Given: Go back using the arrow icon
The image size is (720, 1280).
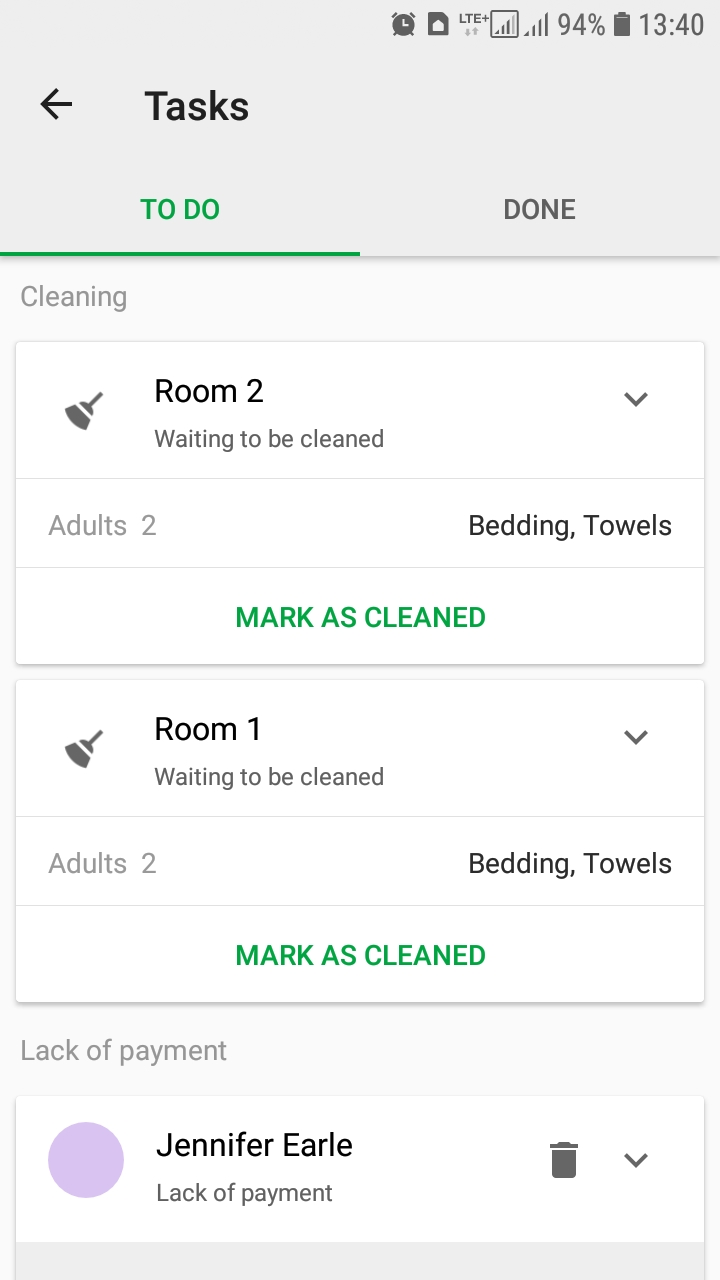Looking at the screenshot, I should pyautogui.click(x=56, y=105).
